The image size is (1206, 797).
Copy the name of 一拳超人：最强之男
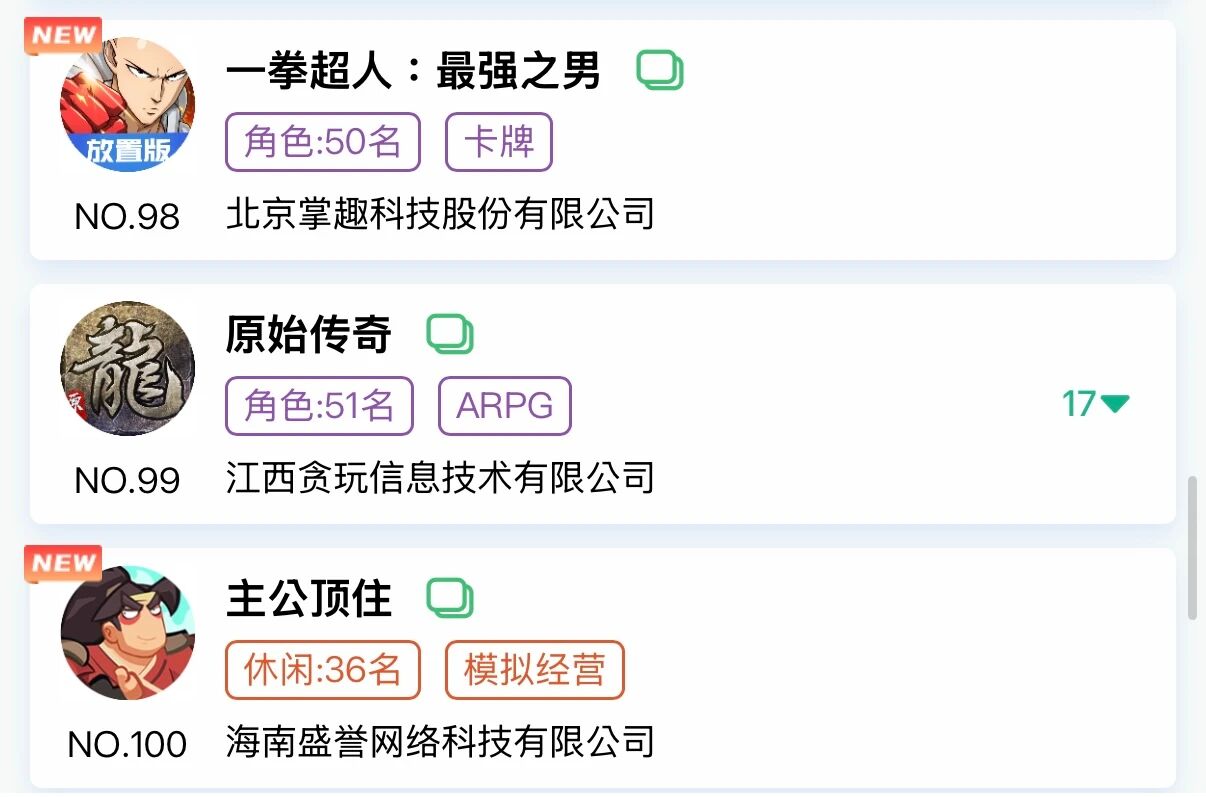coord(660,72)
